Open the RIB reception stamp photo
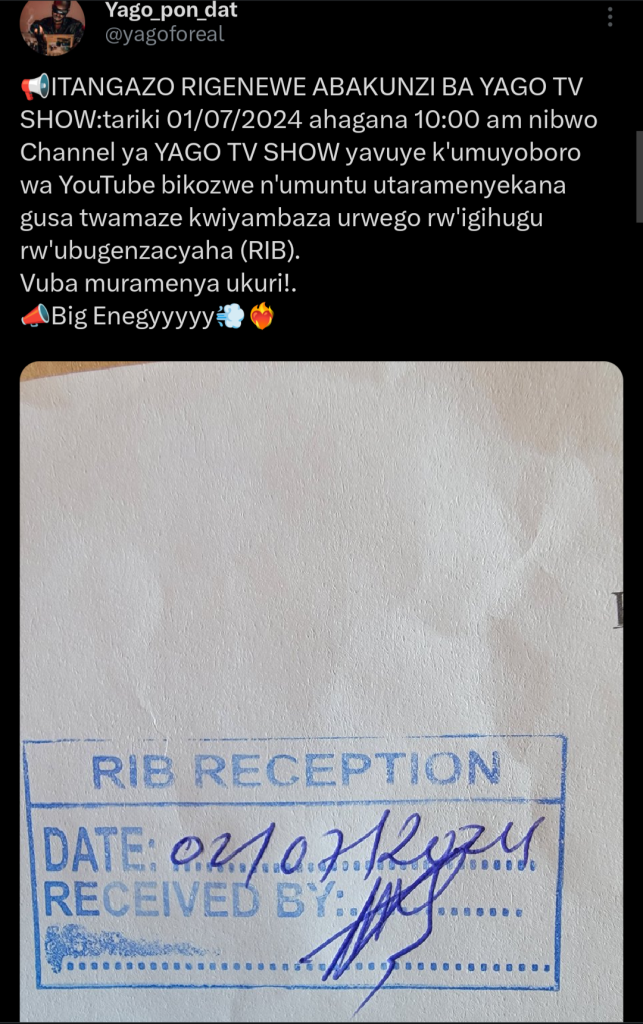Image resolution: width=643 pixels, height=1024 pixels. click(x=321, y=690)
